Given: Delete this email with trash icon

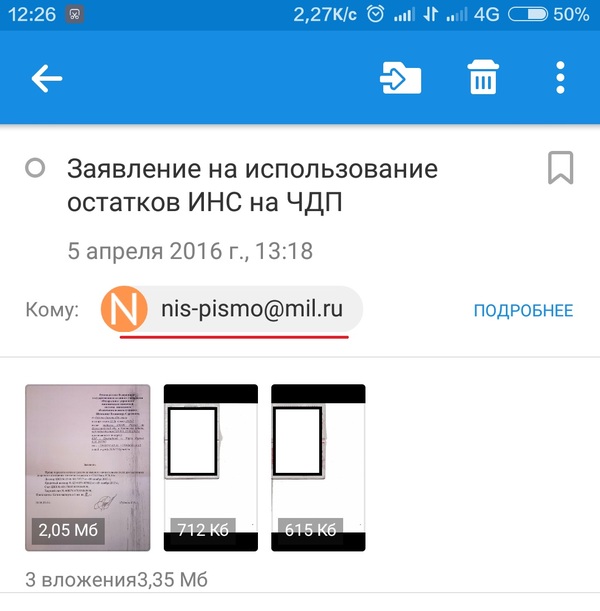Looking at the screenshot, I should point(483,79).
